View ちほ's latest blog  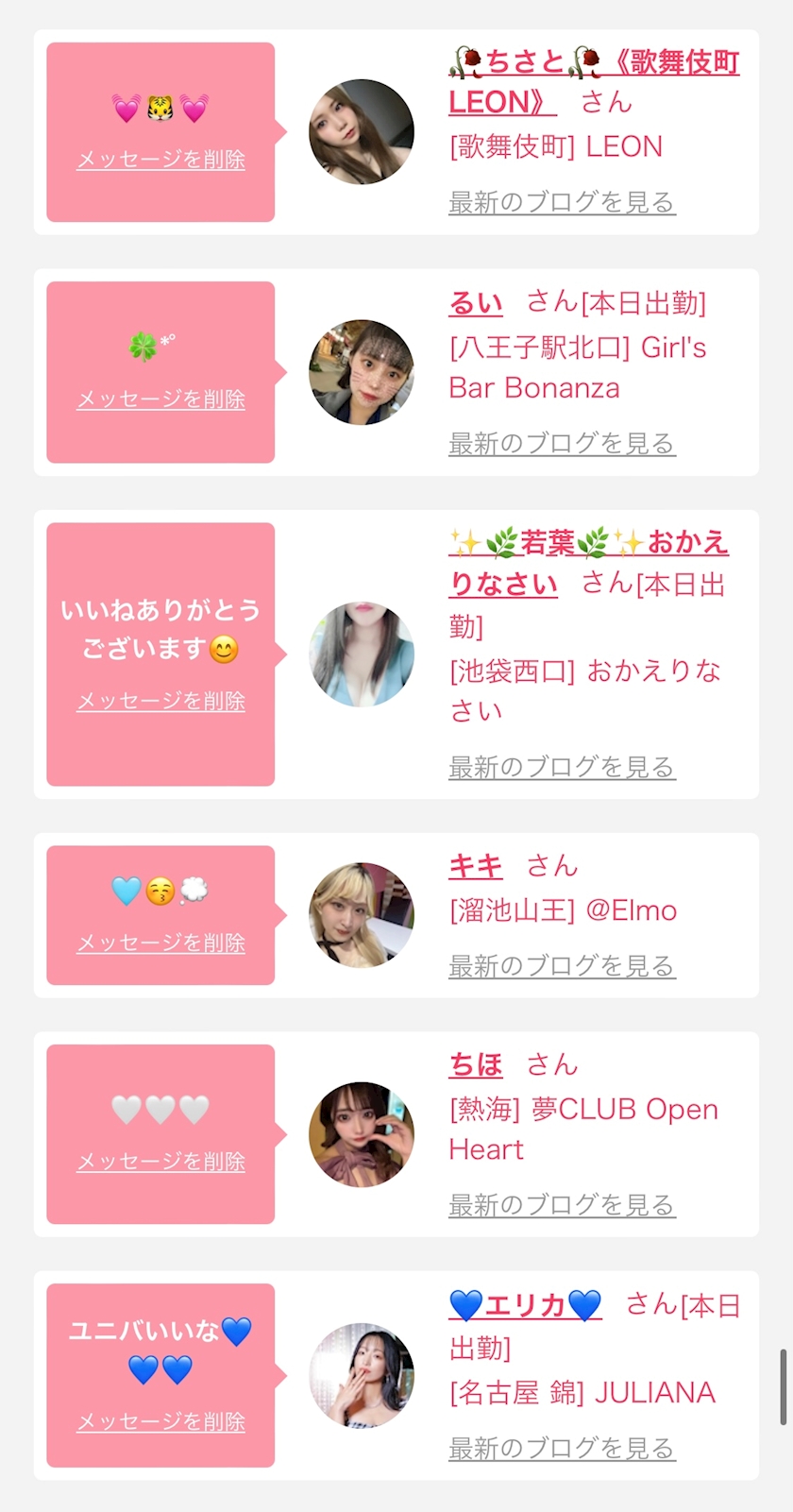coord(562,1205)
